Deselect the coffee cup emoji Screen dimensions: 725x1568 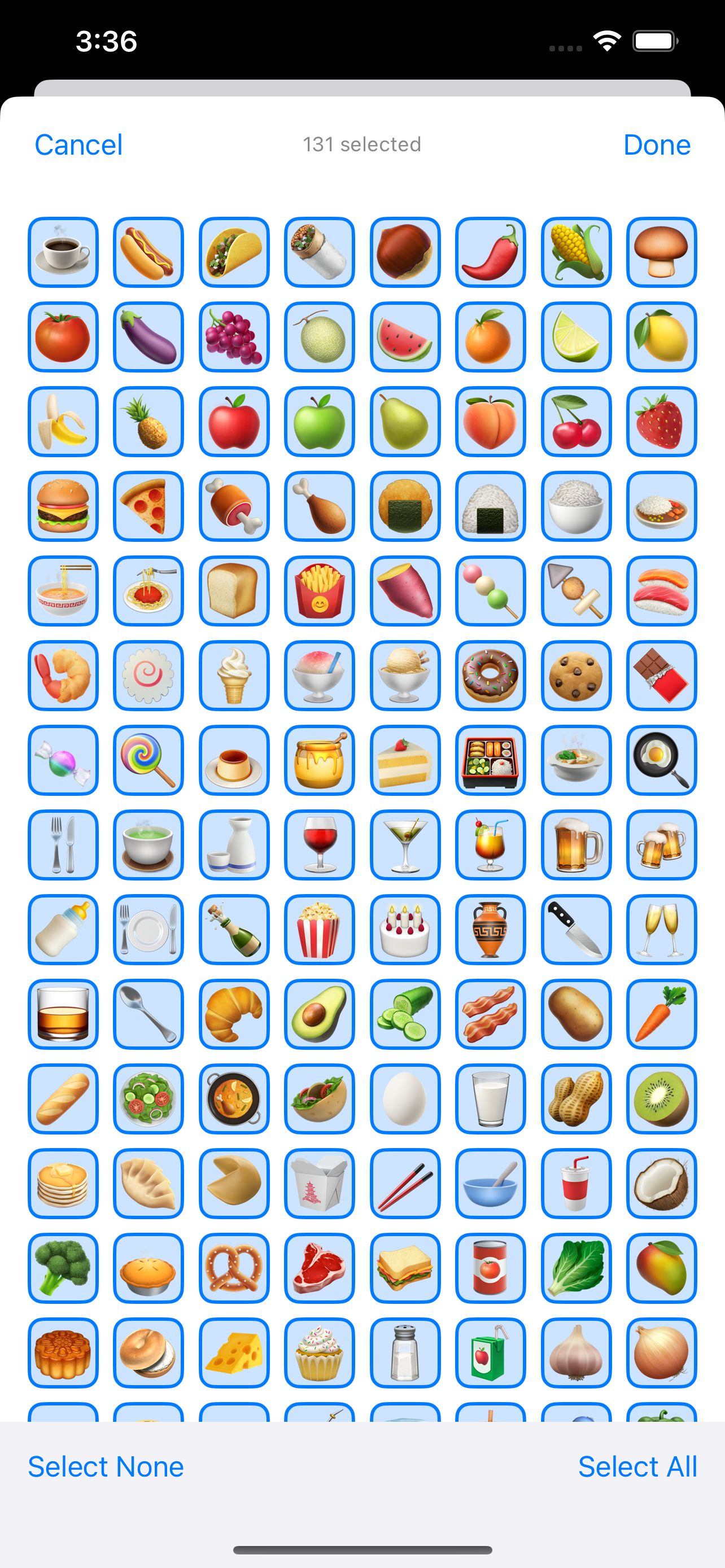click(x=63, y=252)
